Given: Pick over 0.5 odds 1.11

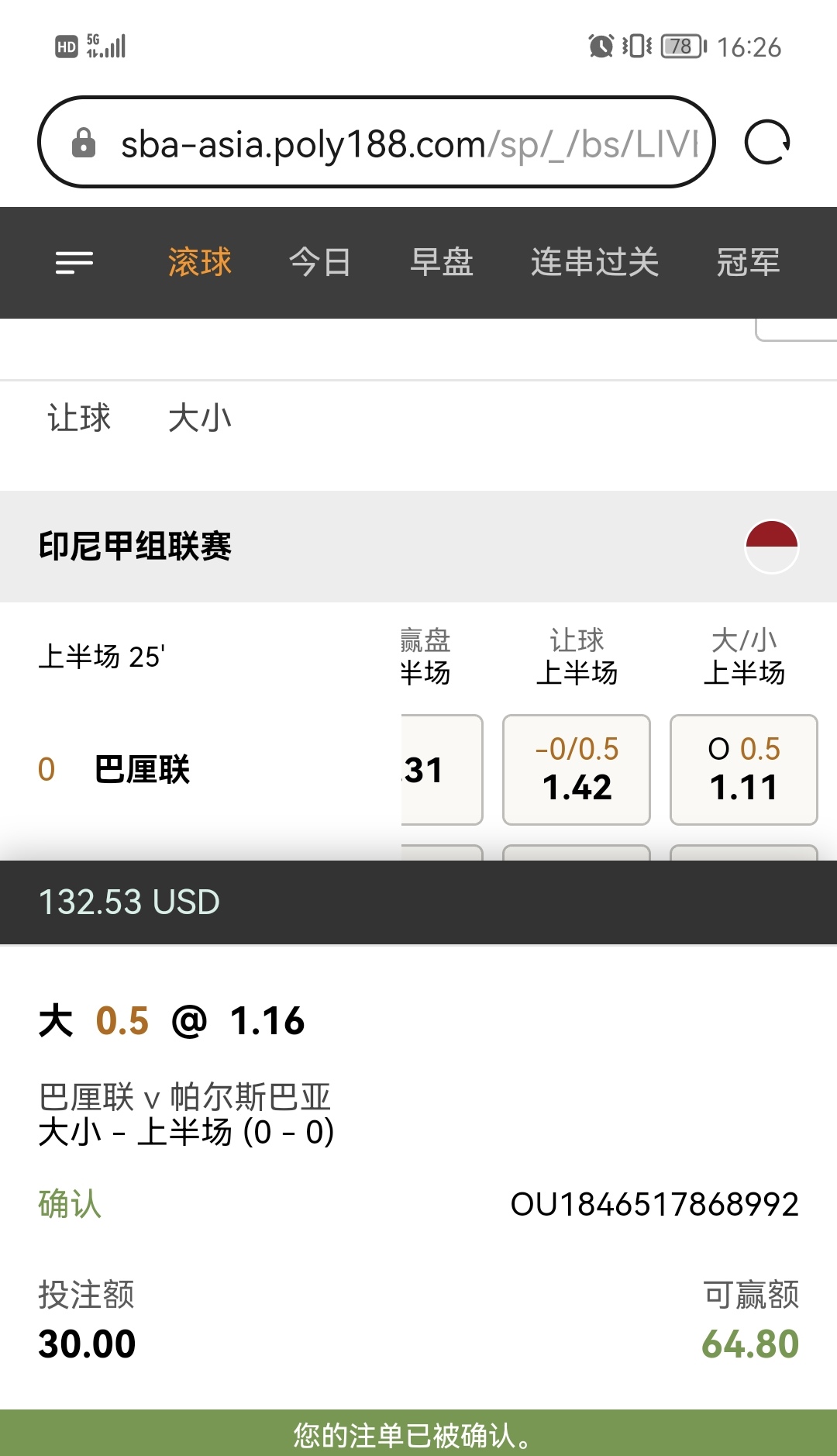Looking at the screenshot, I should [x=743, y=770].
